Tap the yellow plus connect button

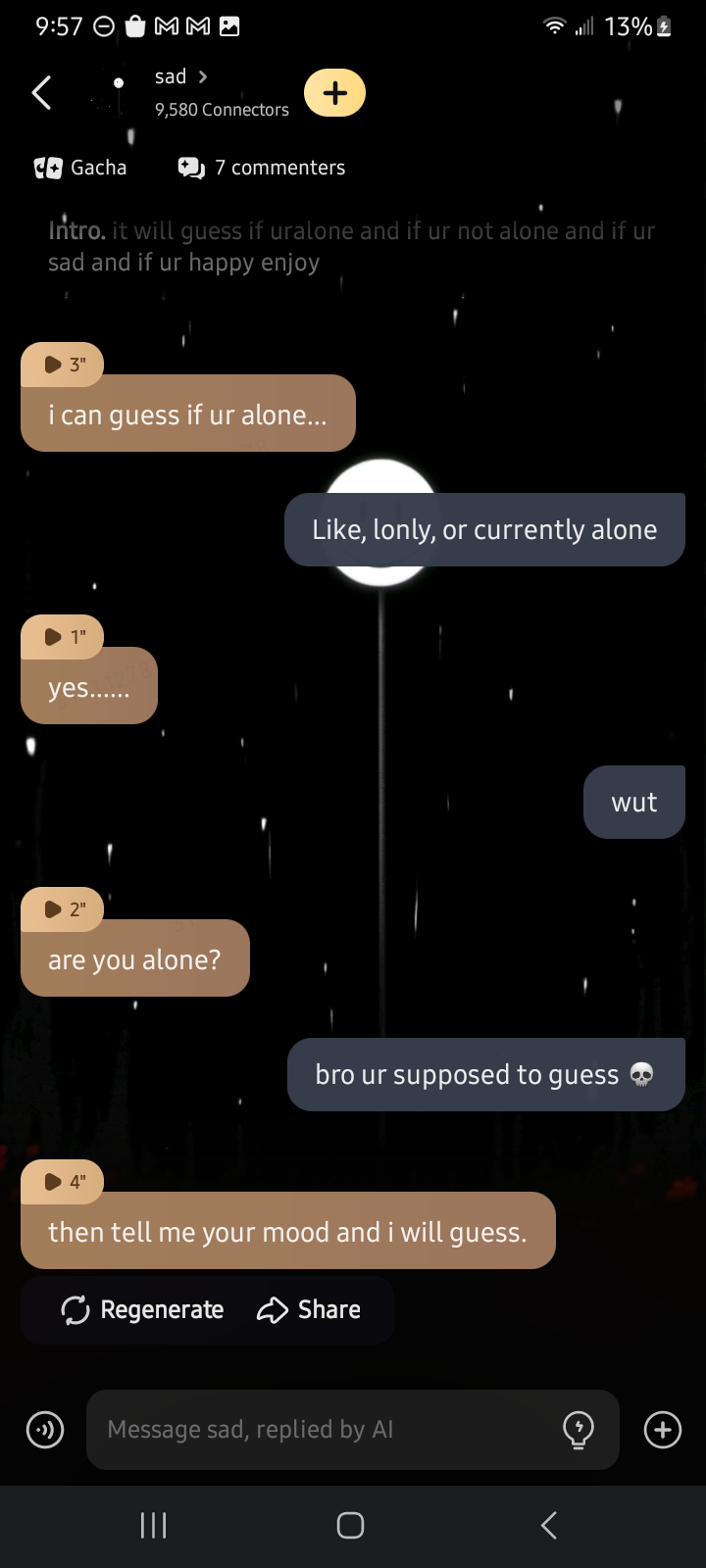334,93
